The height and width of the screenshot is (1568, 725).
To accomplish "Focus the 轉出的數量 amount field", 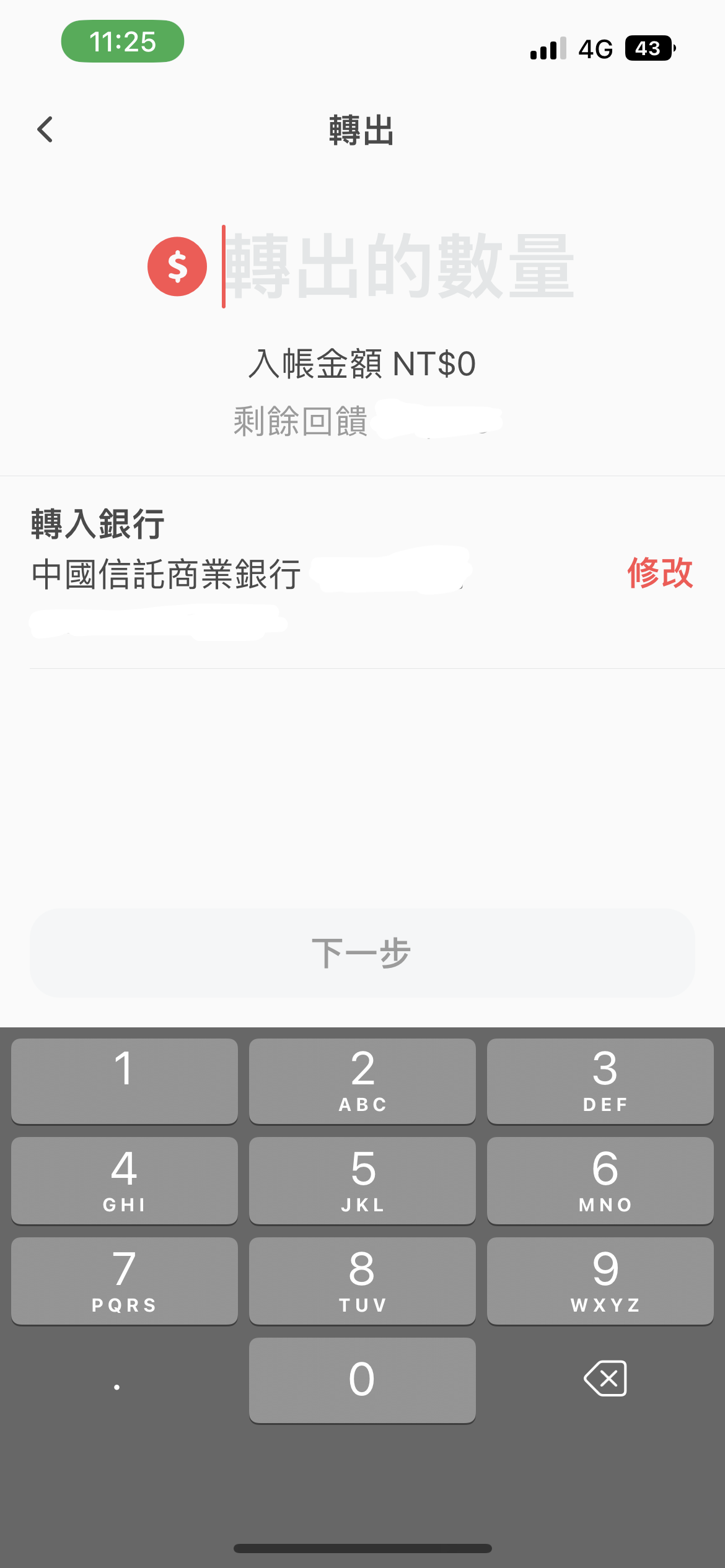I will point(398,267).
